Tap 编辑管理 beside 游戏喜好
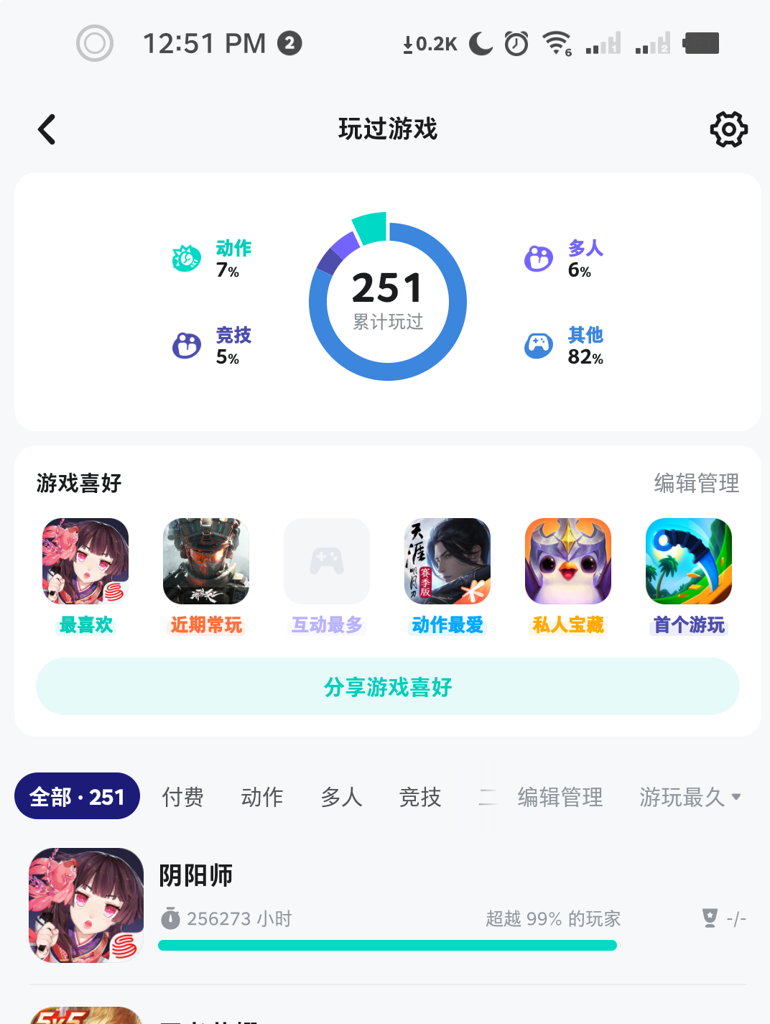Image resolution: width=770 pixels, height=1024 pixels. tap(696, 484)
